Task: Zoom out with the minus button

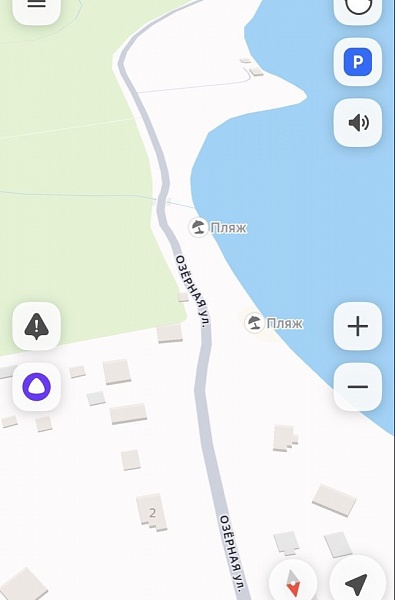Action: coord(357,387)
